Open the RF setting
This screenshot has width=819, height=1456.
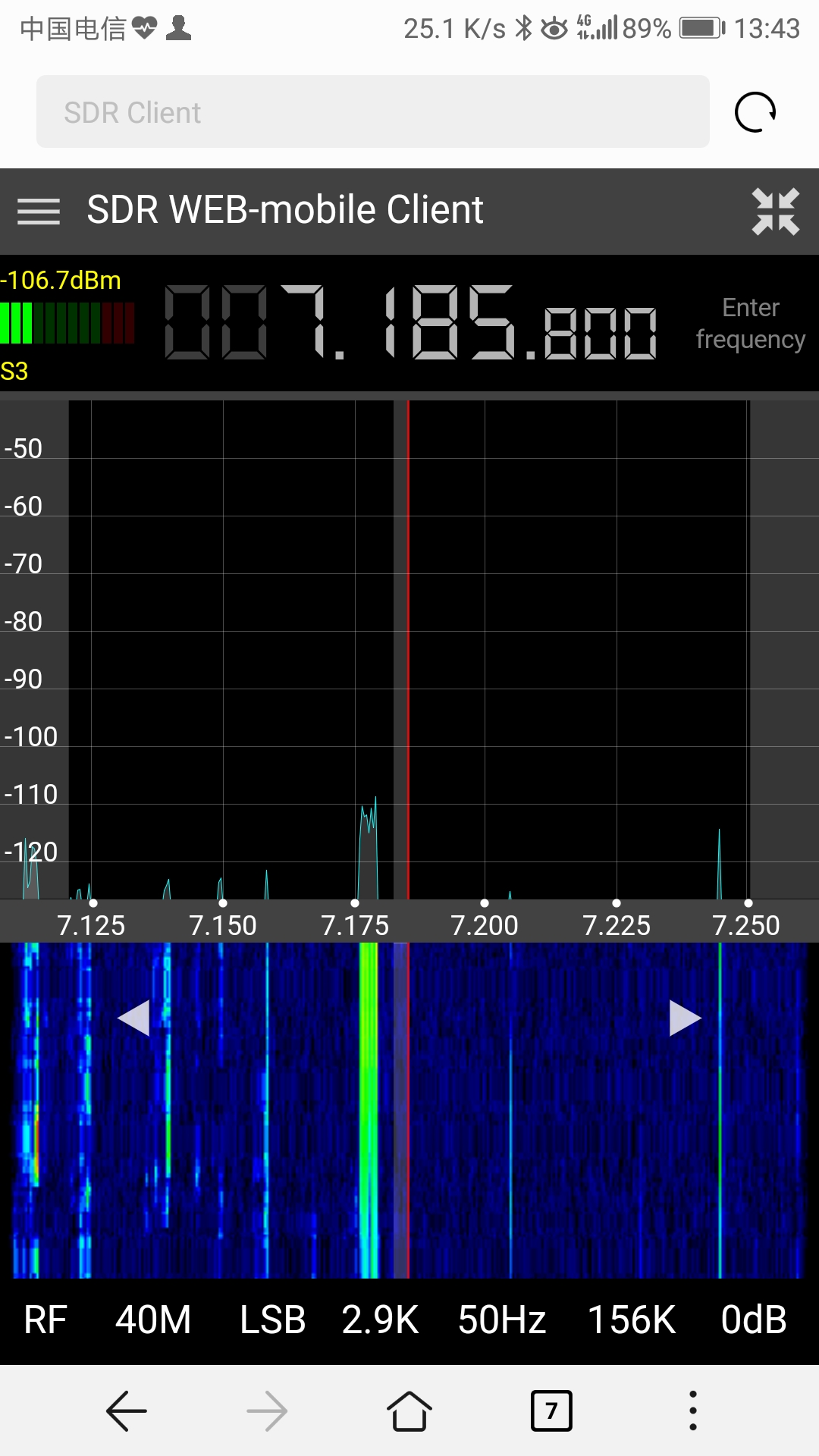[x=45, y=1320]
